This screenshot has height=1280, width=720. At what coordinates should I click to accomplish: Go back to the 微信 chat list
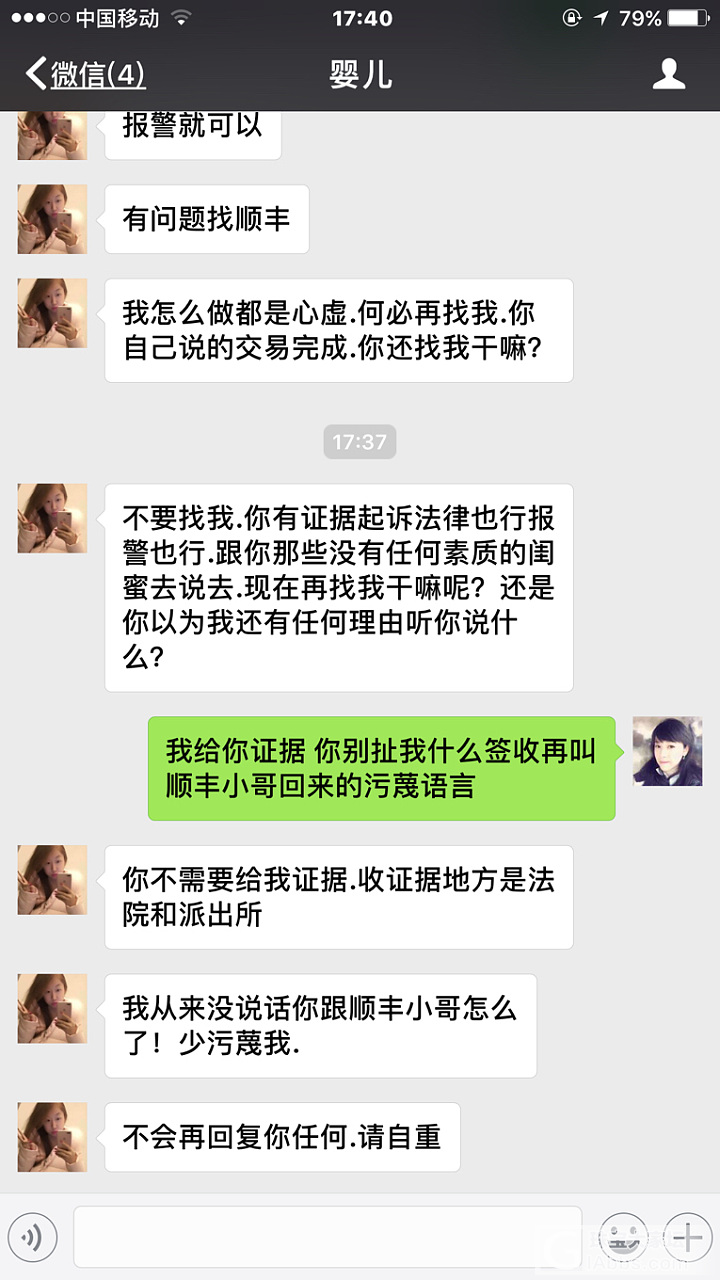click(x=85, y=75)
